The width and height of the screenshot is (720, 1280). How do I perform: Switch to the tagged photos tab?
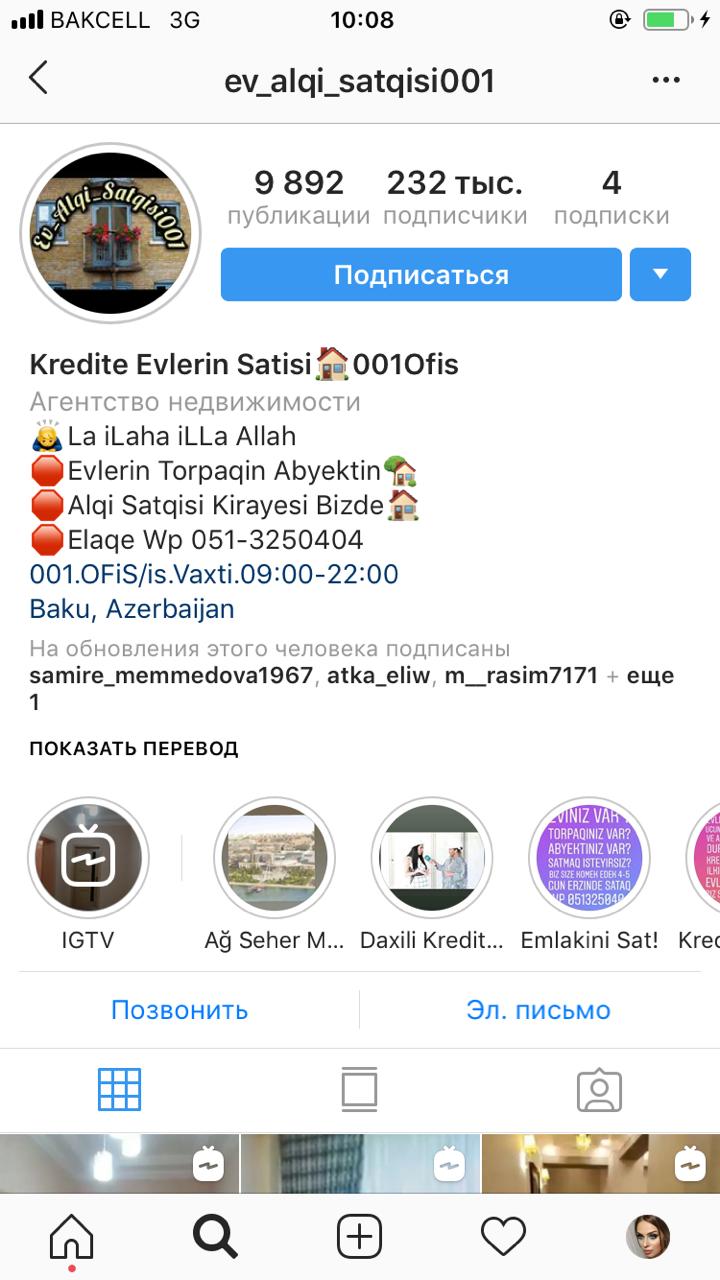pyautogui.click(x=600, y=1091)
